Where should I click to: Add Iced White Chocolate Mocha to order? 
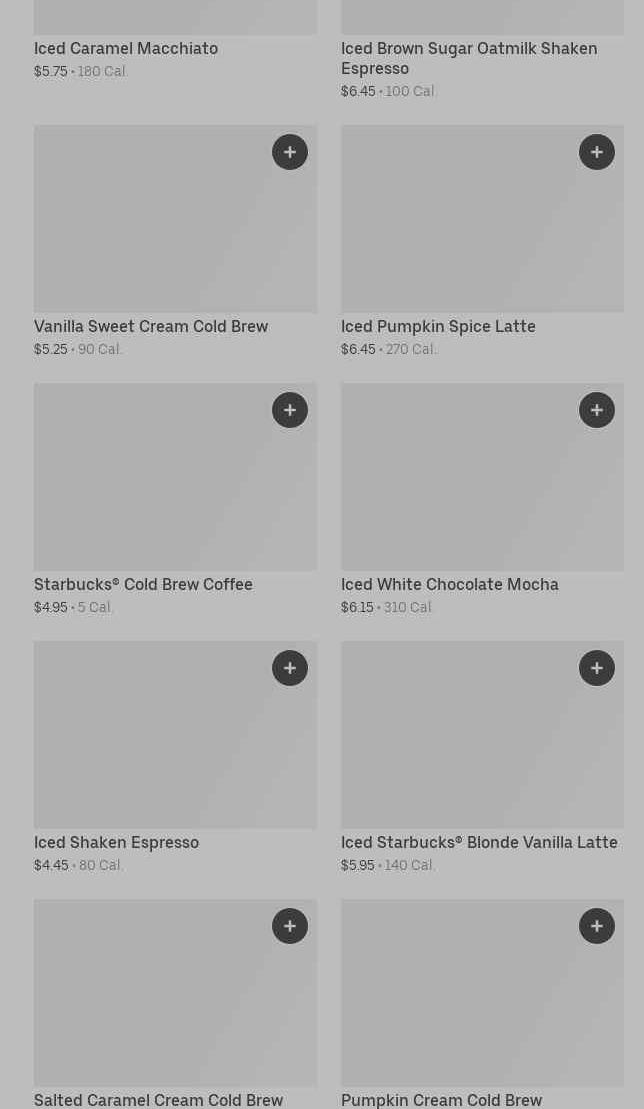tap(597, 410)
